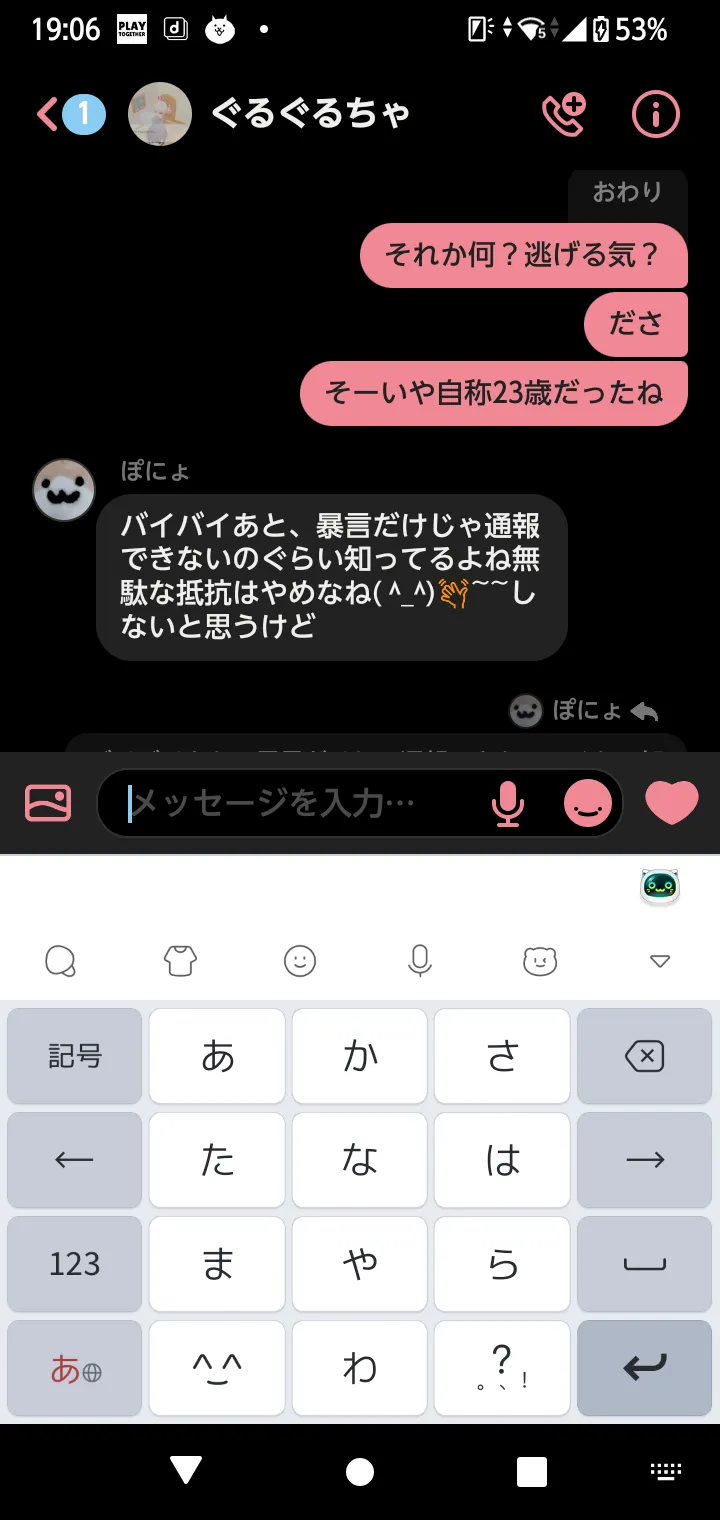
Task: Delete a character with backspace key
Action: tap(644, 1056)
